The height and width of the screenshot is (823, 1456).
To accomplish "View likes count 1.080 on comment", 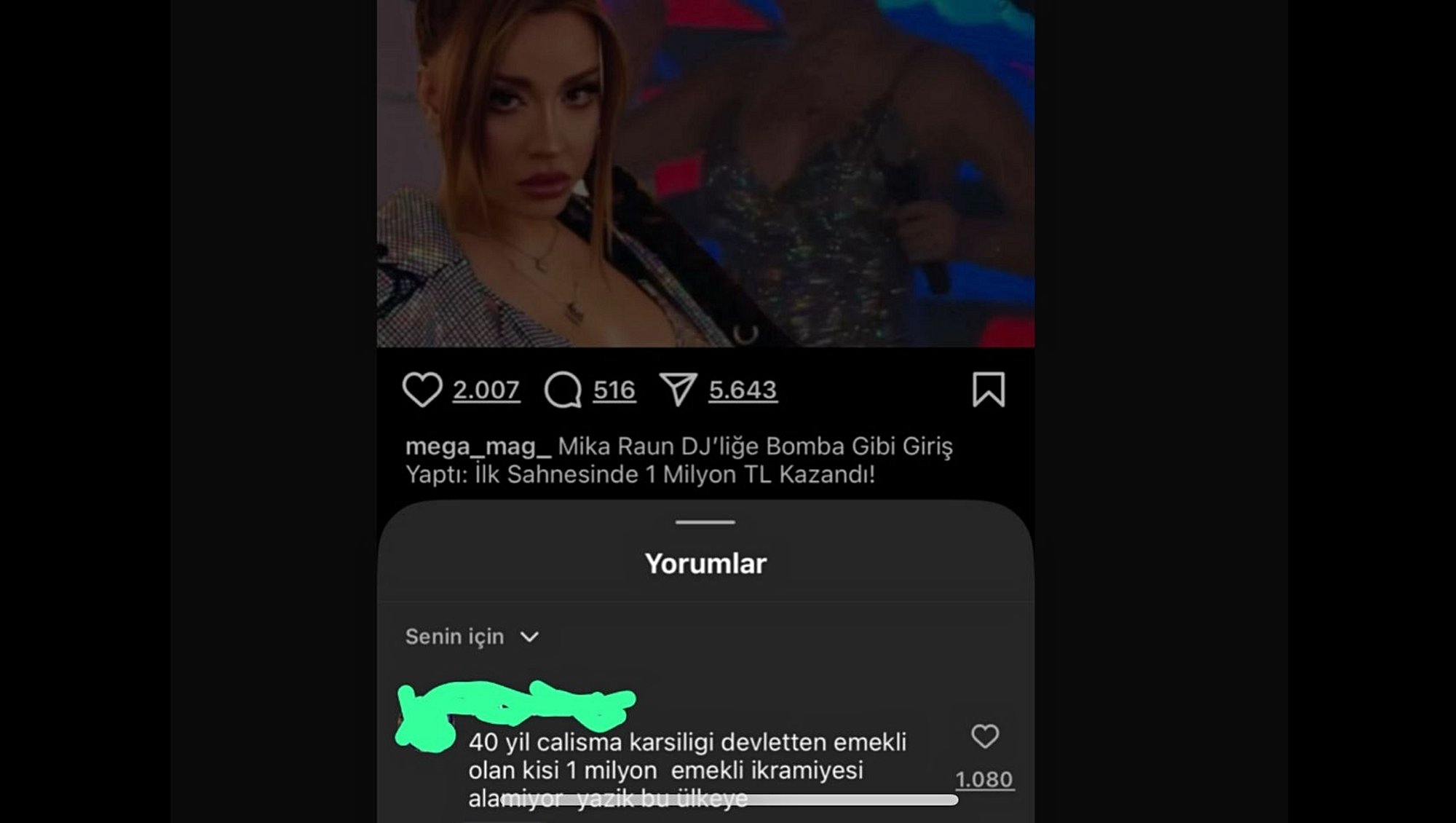I will coord(984,780).
